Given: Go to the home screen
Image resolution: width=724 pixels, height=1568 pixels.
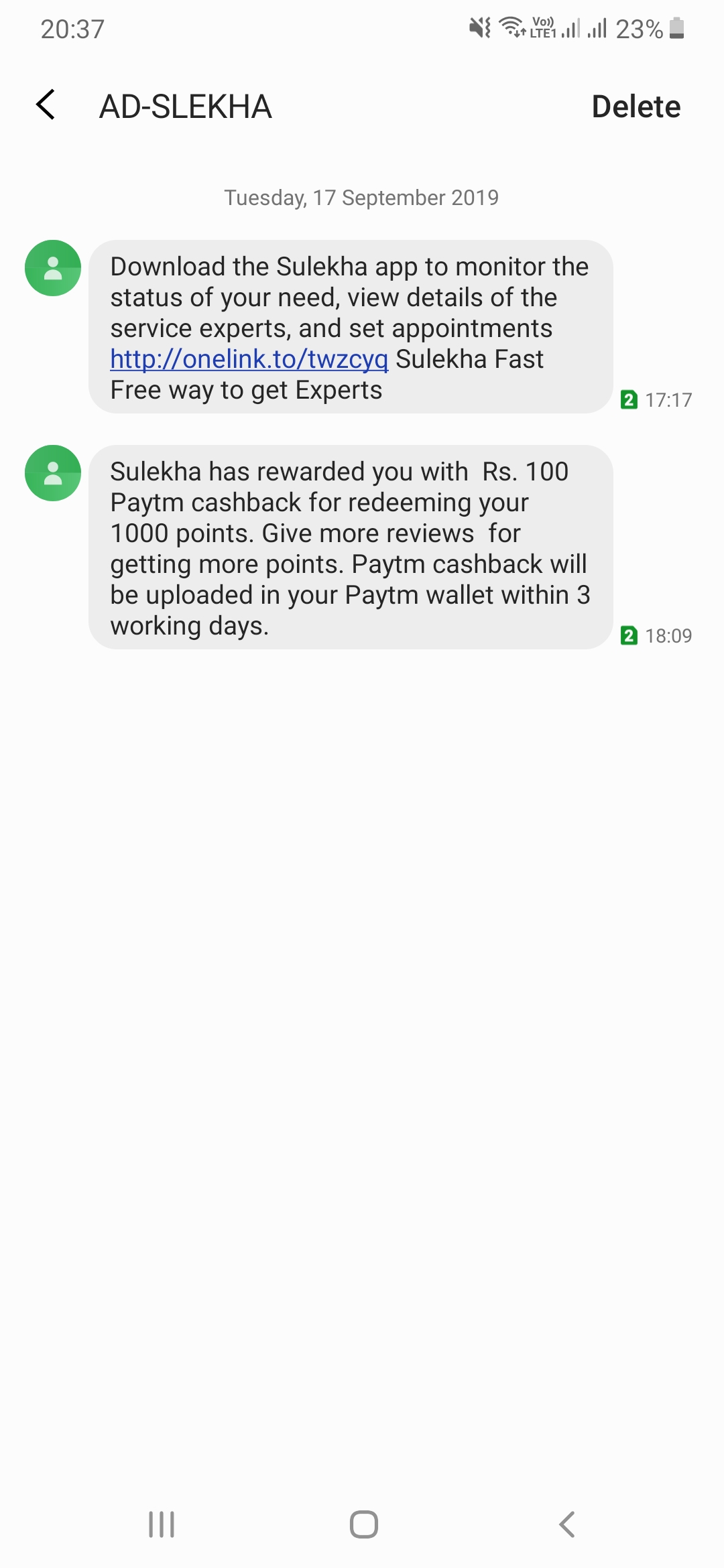Looking at the screenshot, I should click(364, 1524).
